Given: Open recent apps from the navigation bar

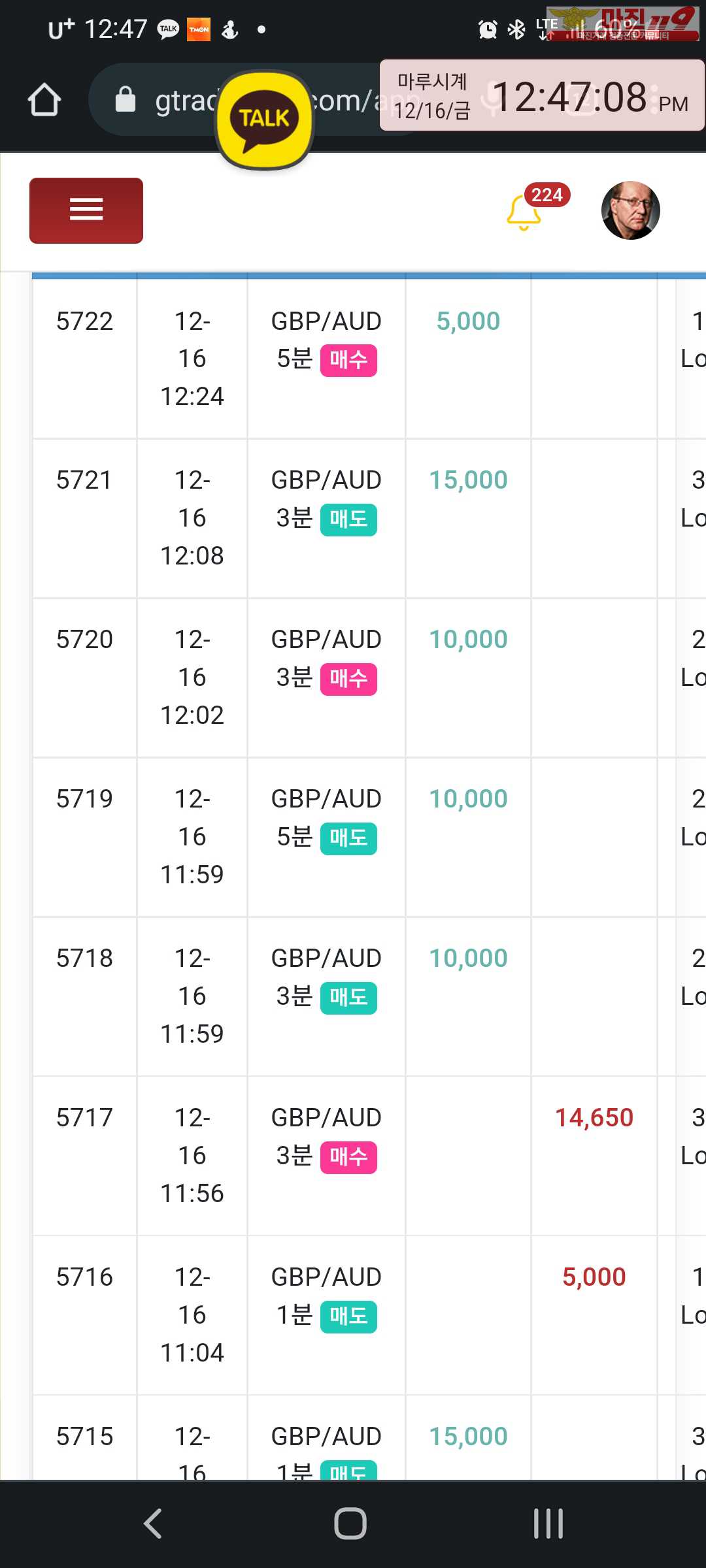Looking at the screenshot, I should [x=548, y=1524].
